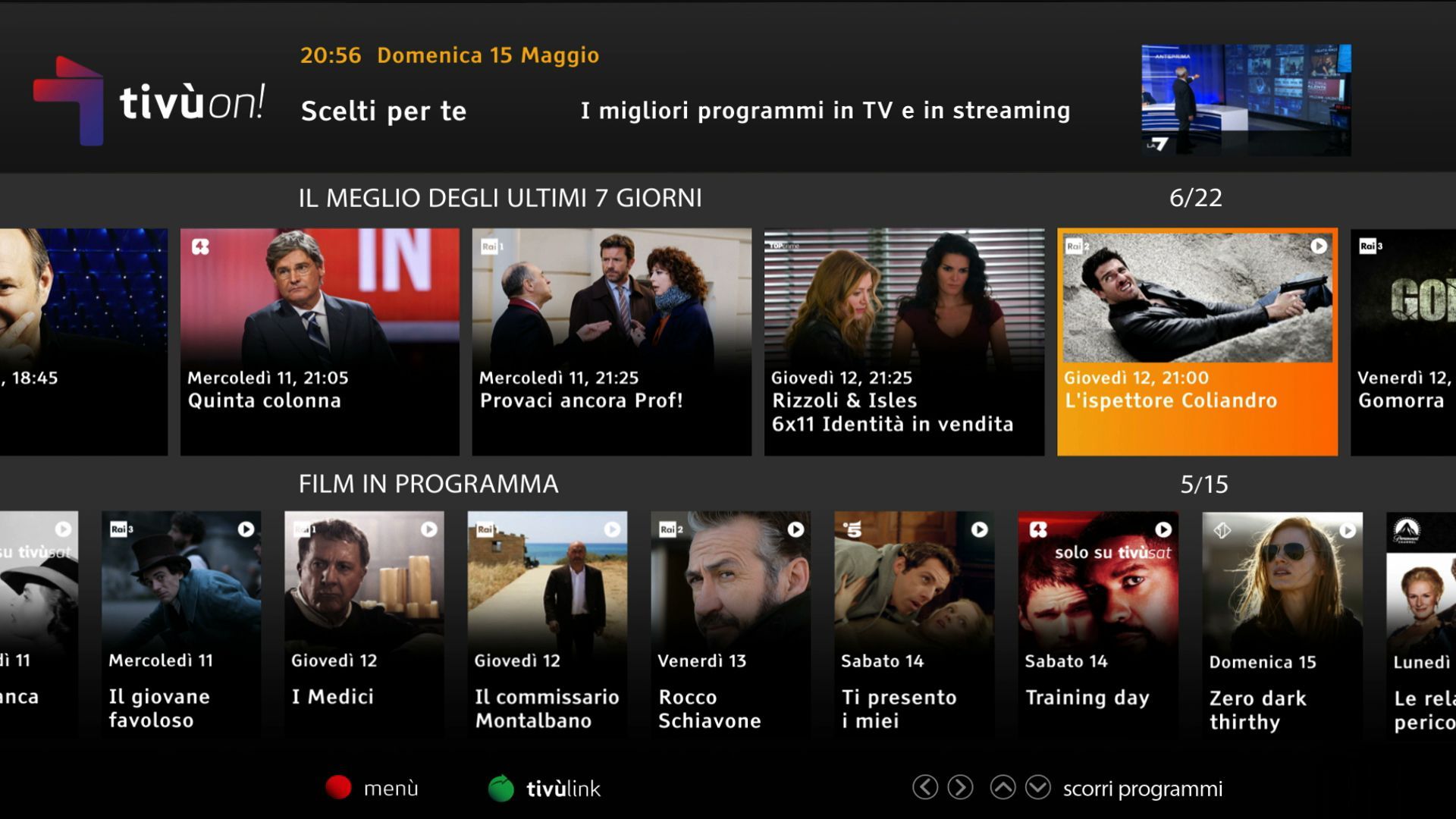Play L'ispettore Coliandro highlighted card
The width and height of the screenshot is (1456, 819).
1197,341
